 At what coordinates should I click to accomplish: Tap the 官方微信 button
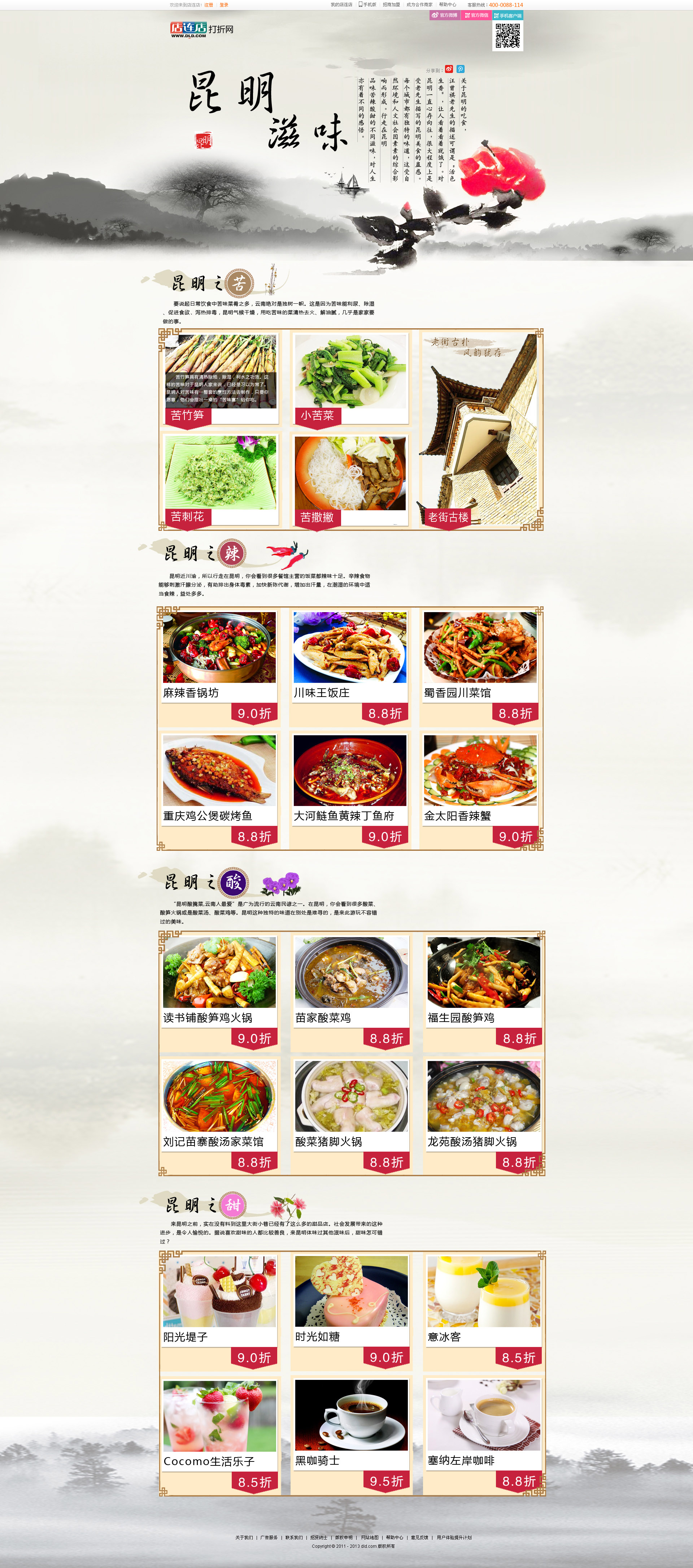[476, 15]
